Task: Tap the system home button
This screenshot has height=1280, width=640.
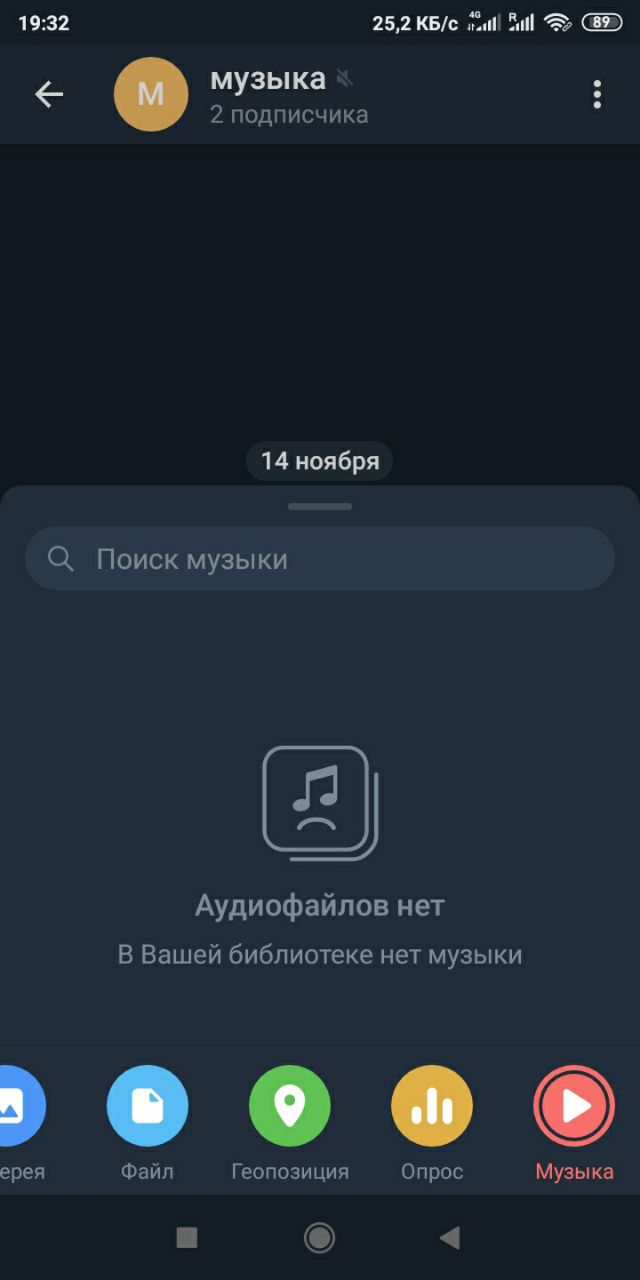Action: tap(319, 1238)
